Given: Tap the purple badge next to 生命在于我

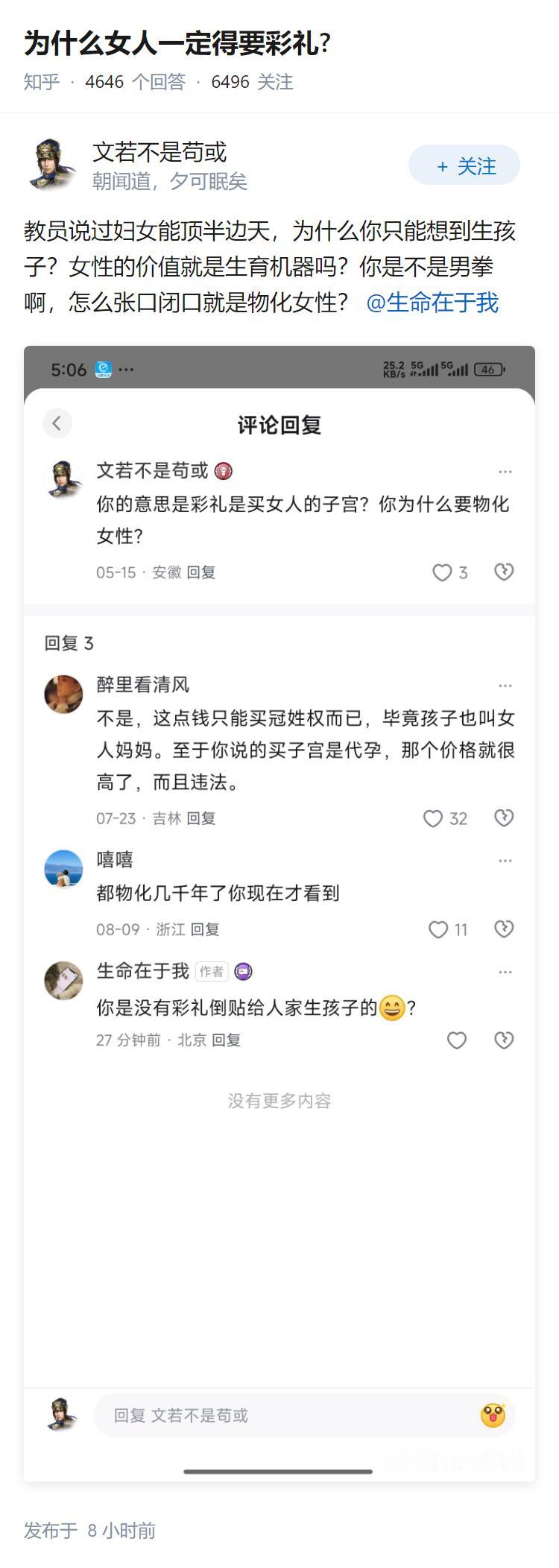Looking at the screenshot, I should (x=244, y=971).
